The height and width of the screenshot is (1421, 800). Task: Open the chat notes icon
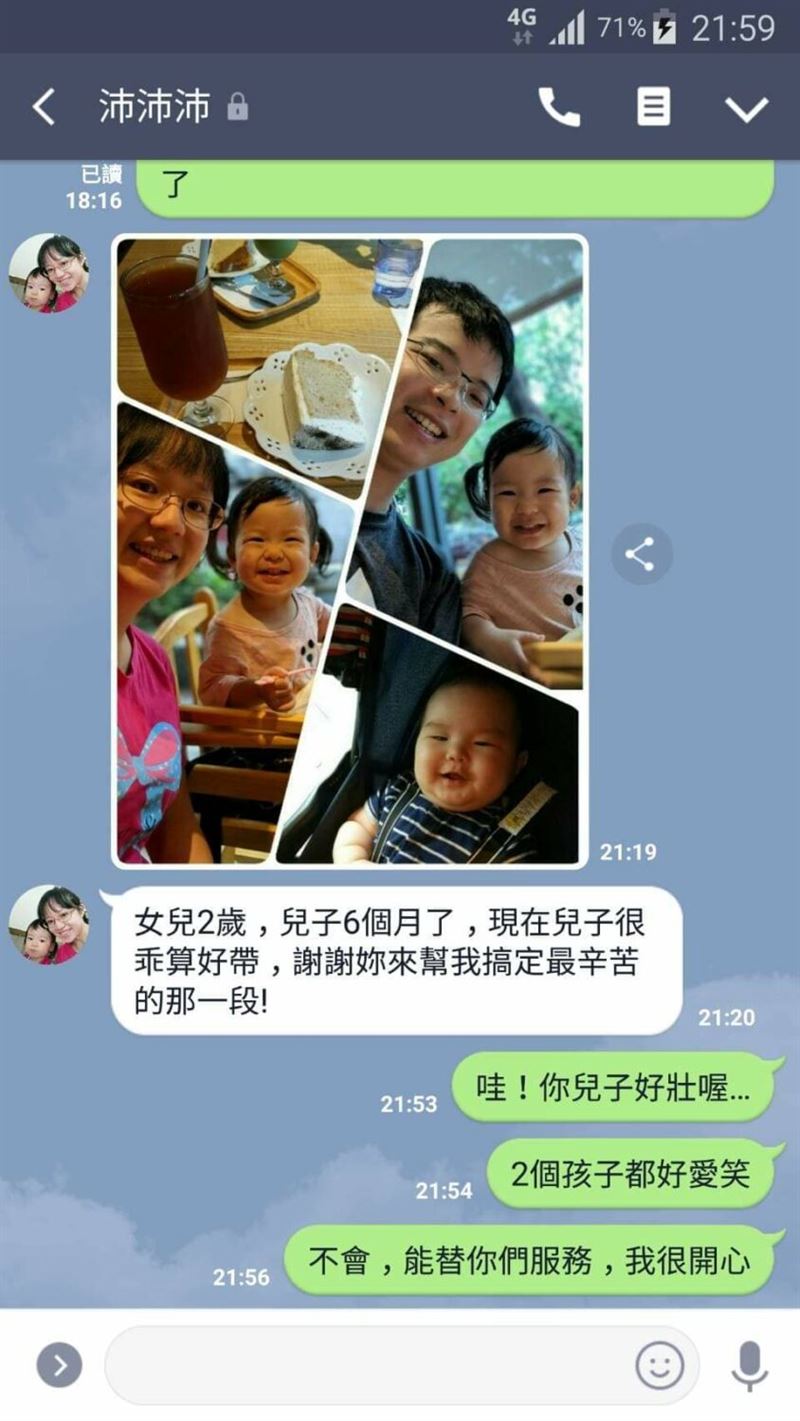pos(653,107)
